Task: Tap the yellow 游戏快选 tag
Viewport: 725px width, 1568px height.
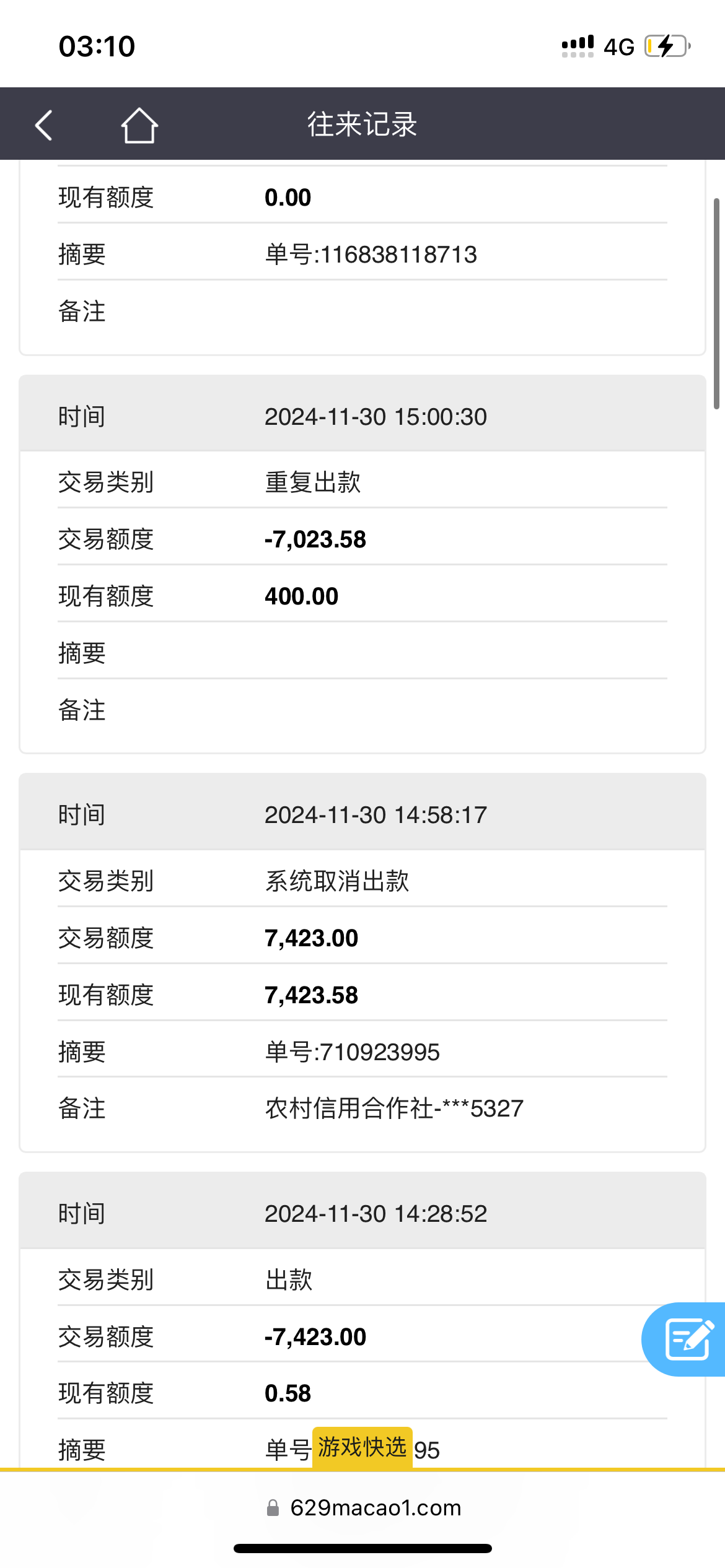Action: click(362, 1447)
